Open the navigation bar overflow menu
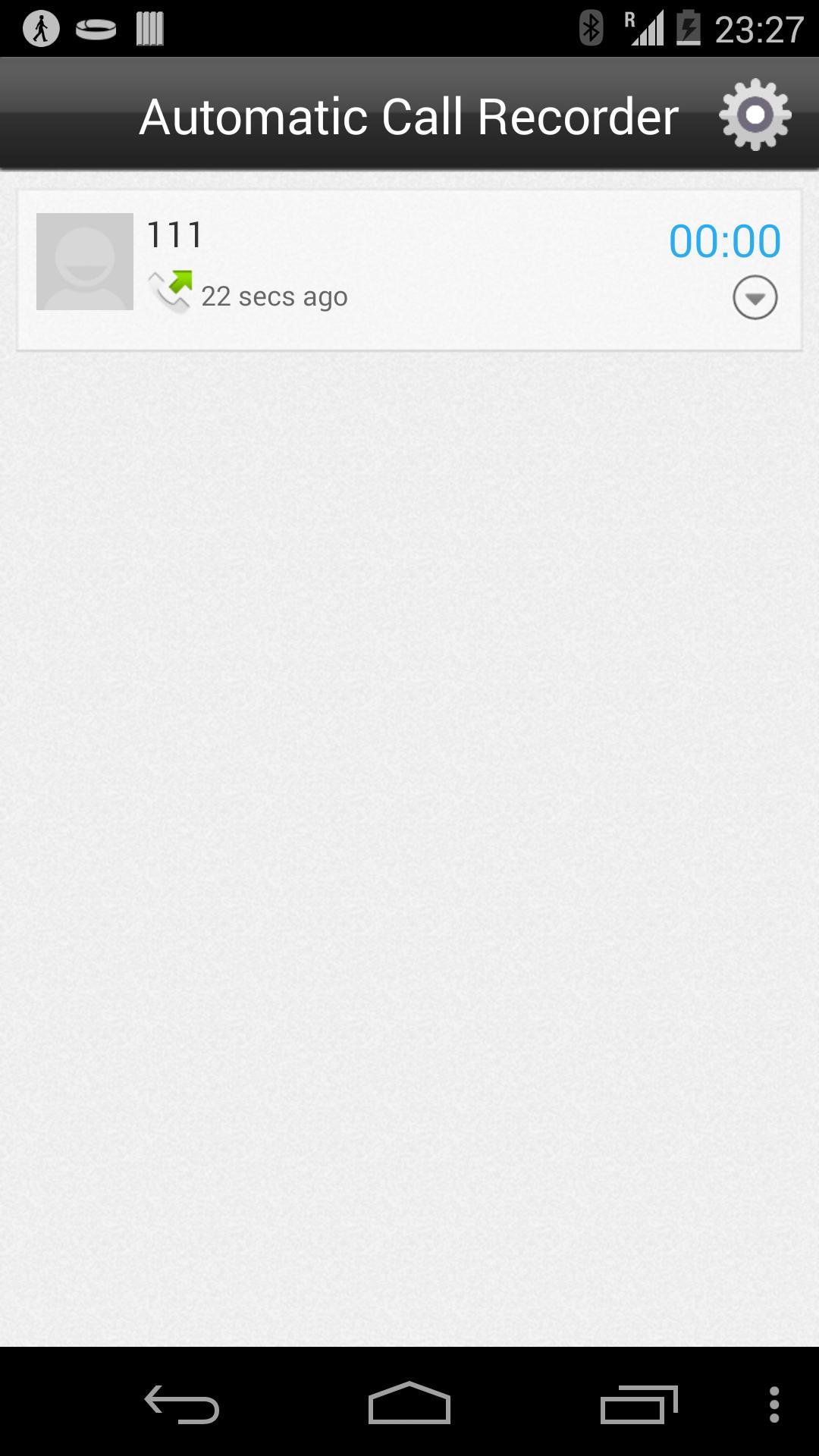This screenshot has width=819, height=1456. pyautogui.click(x=773, y=1404)
